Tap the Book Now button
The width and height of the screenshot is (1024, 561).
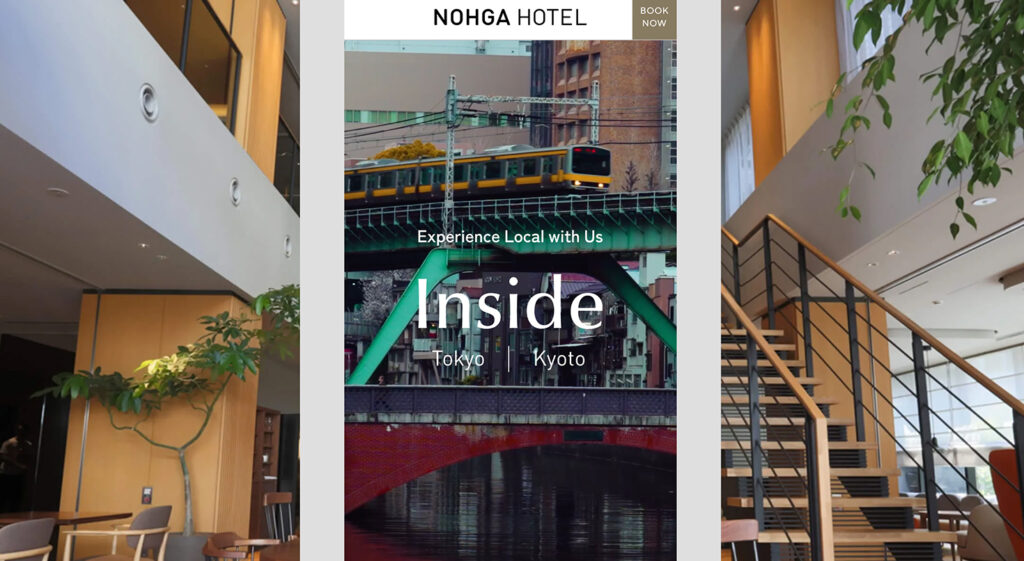click(x=654, y=18)
